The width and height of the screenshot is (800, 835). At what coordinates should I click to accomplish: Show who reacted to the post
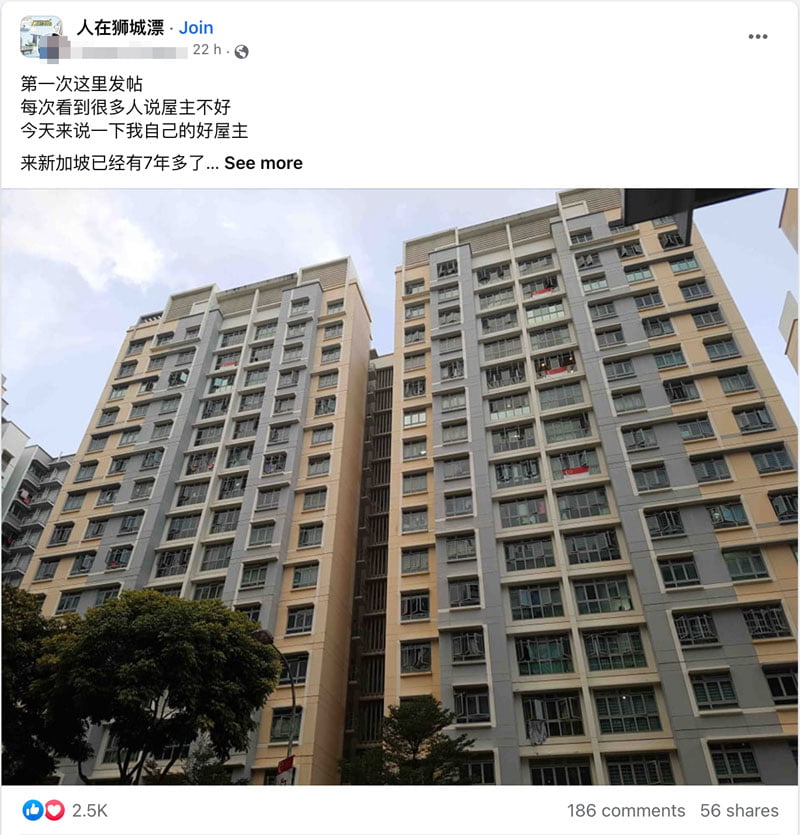[87, 810]
